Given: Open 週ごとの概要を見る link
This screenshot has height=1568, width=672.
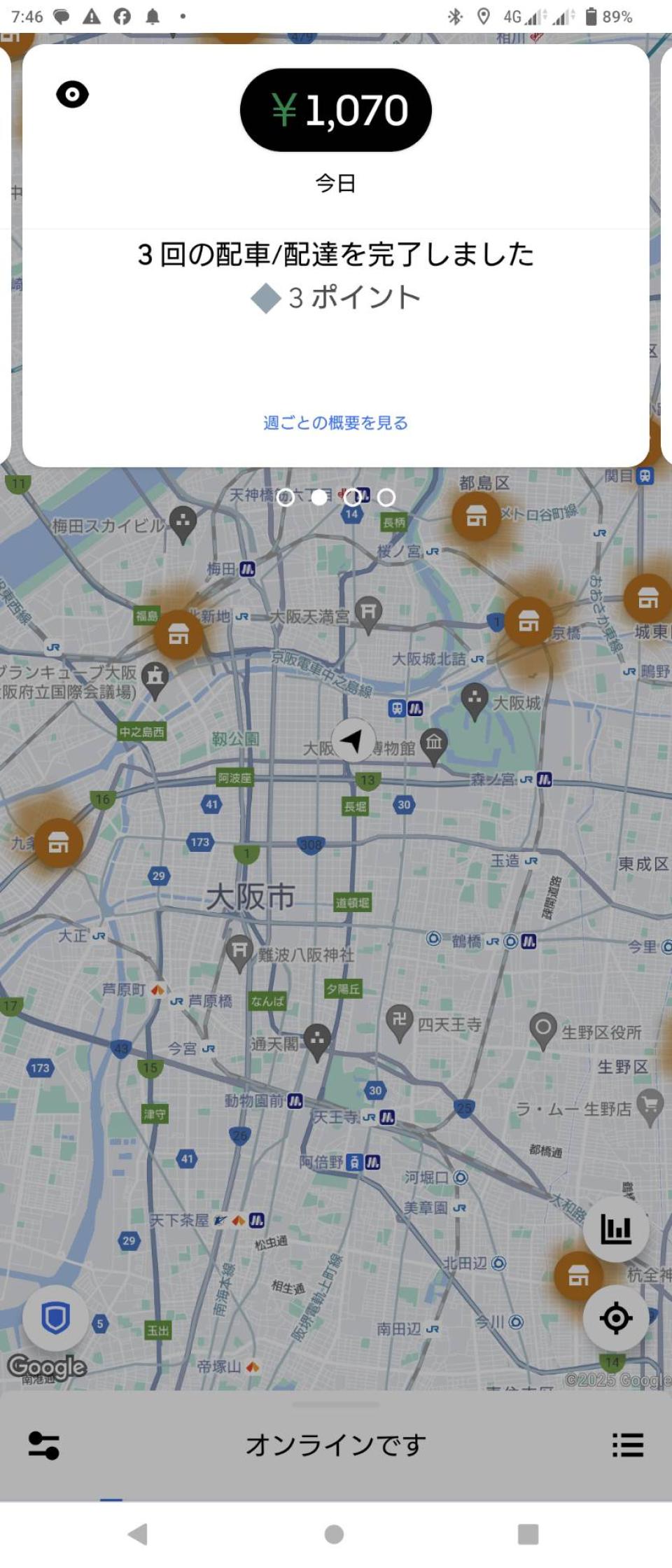Looking at the screenshot, I should tap(335, 423).
